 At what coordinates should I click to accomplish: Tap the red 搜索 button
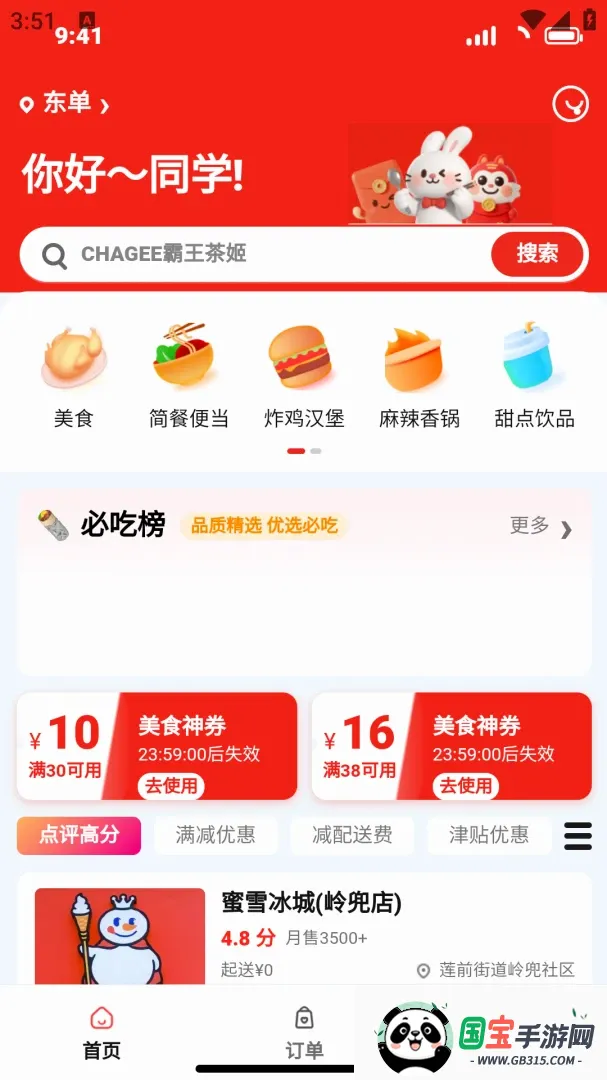click(x=537, y=253)
